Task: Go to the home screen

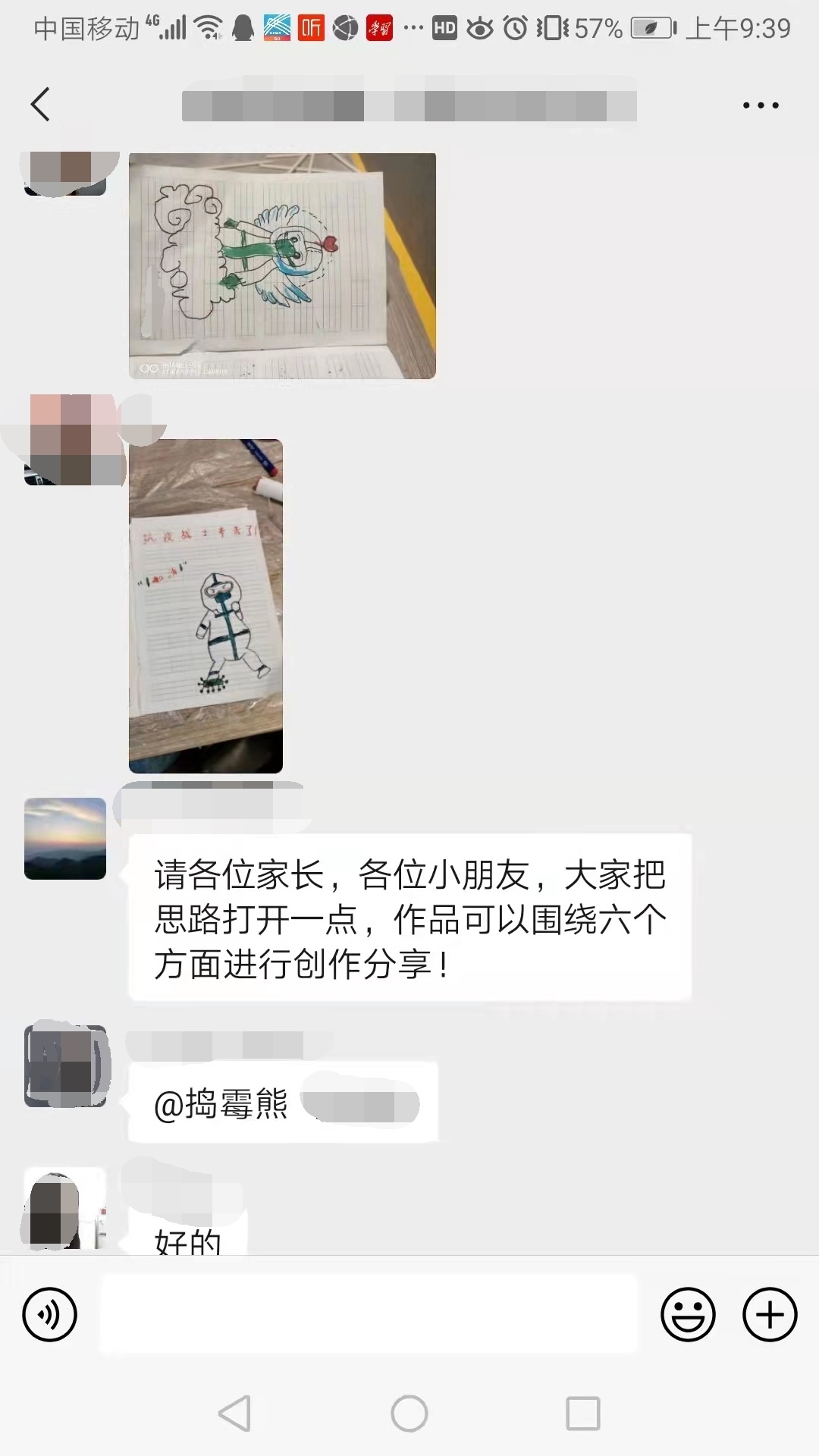Action: click(409, 1414)
